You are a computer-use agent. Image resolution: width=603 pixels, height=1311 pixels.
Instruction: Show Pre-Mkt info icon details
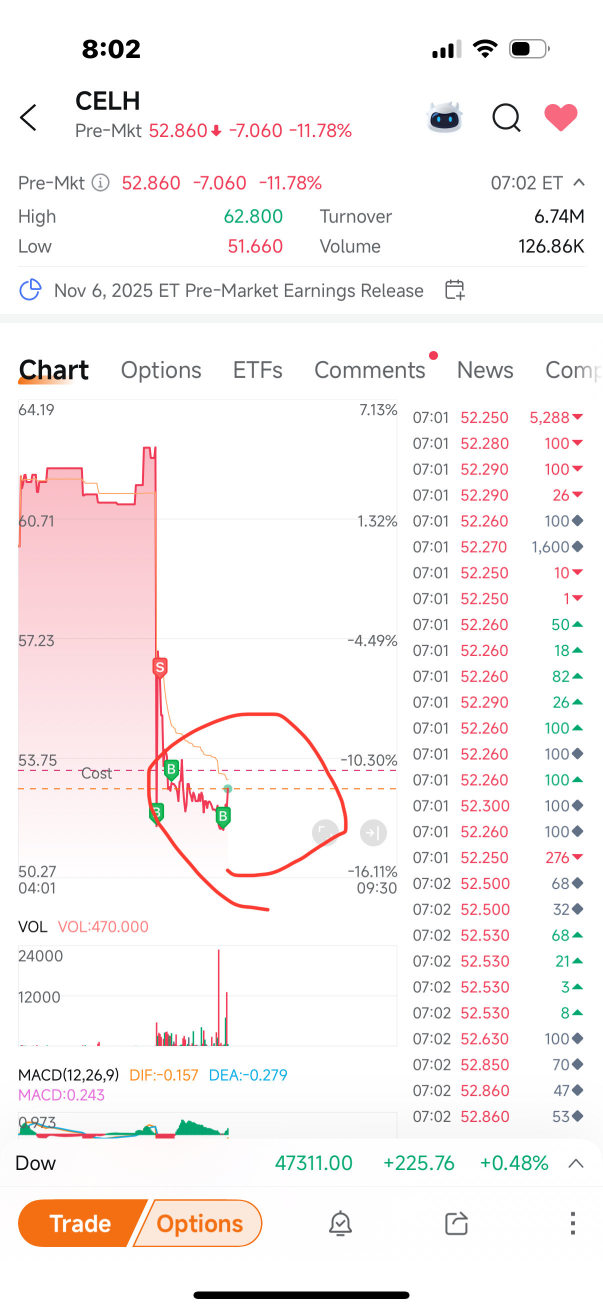pos(100,183)
